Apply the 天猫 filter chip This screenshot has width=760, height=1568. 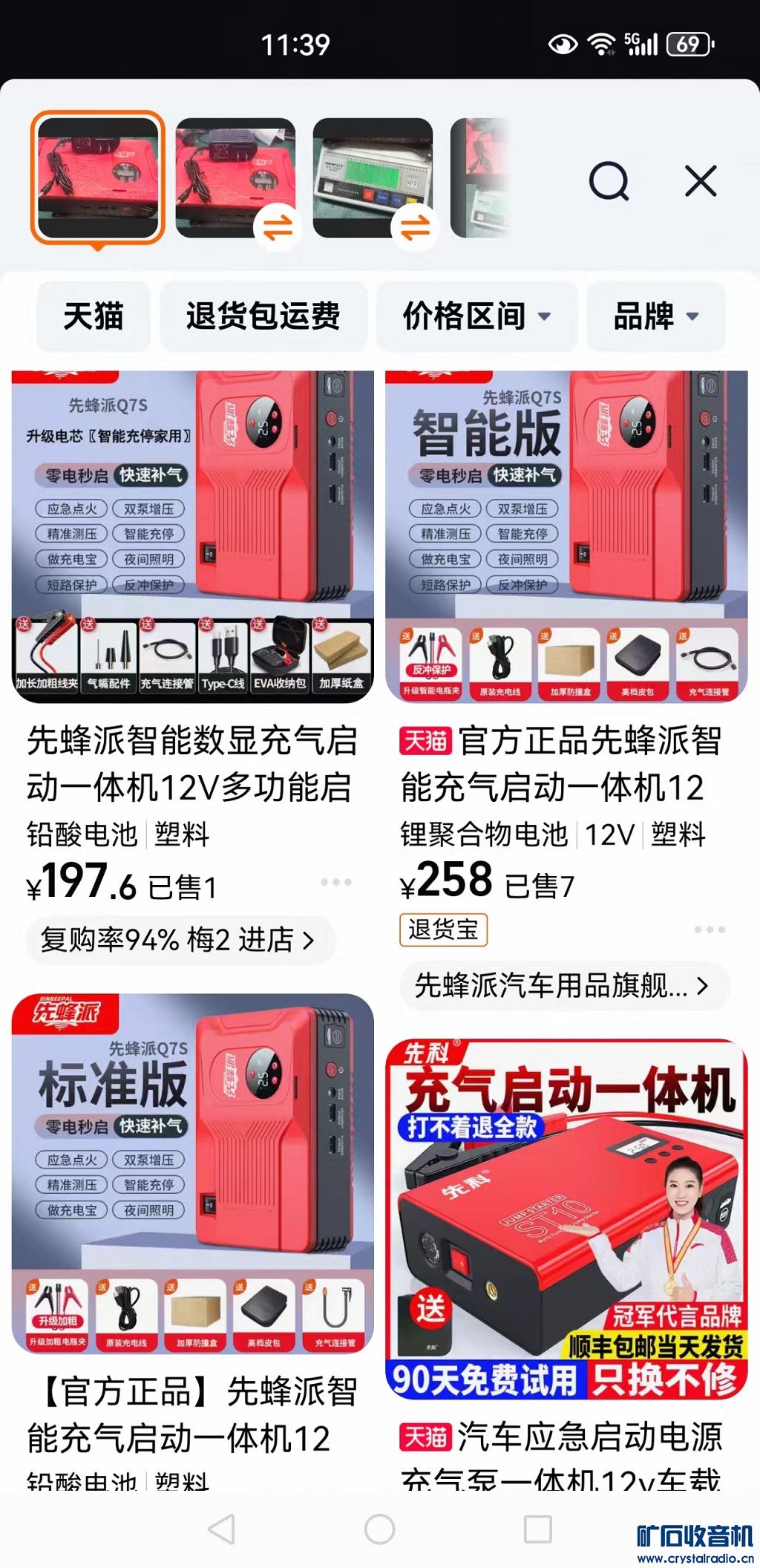click(94, 316)
